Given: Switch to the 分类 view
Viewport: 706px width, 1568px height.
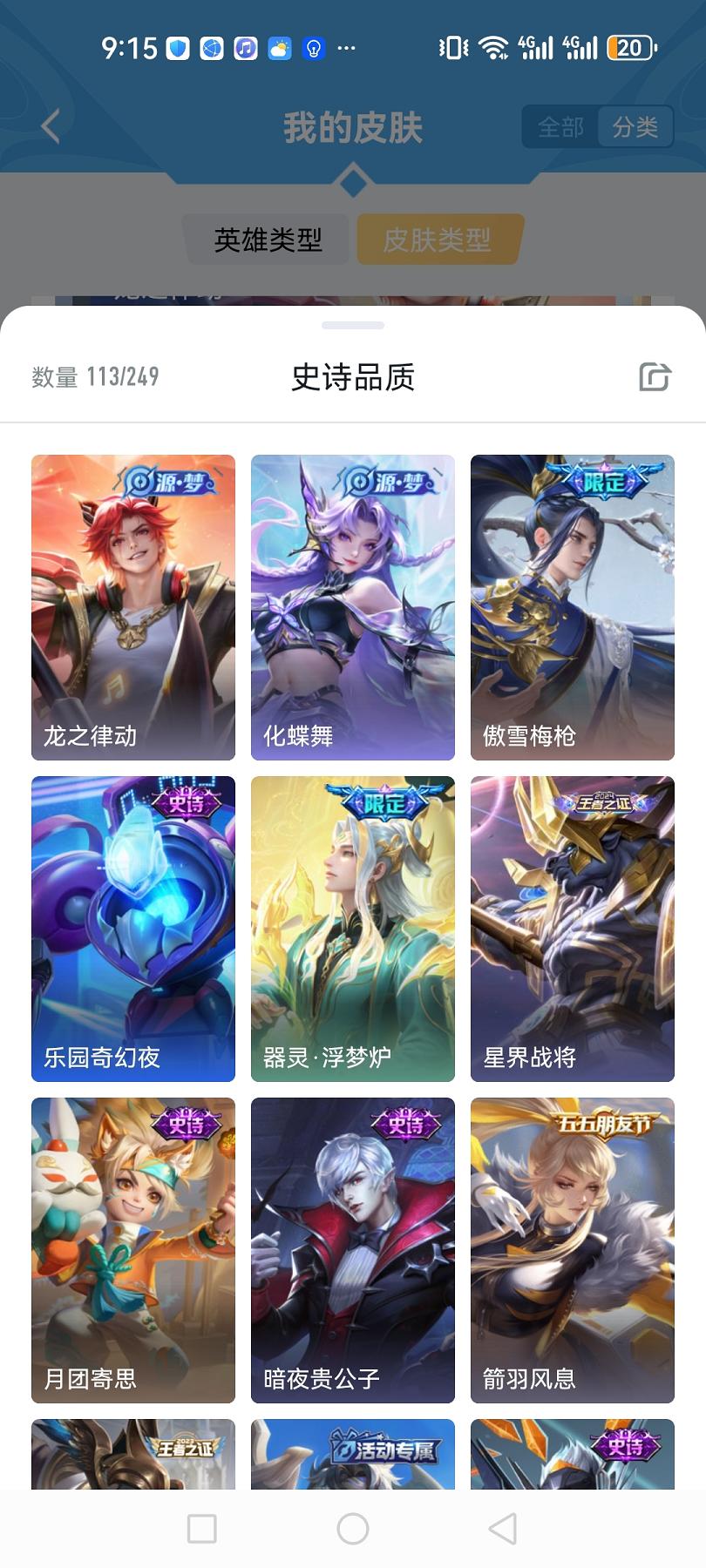Looking at the screenshot, I should [635, 127].
